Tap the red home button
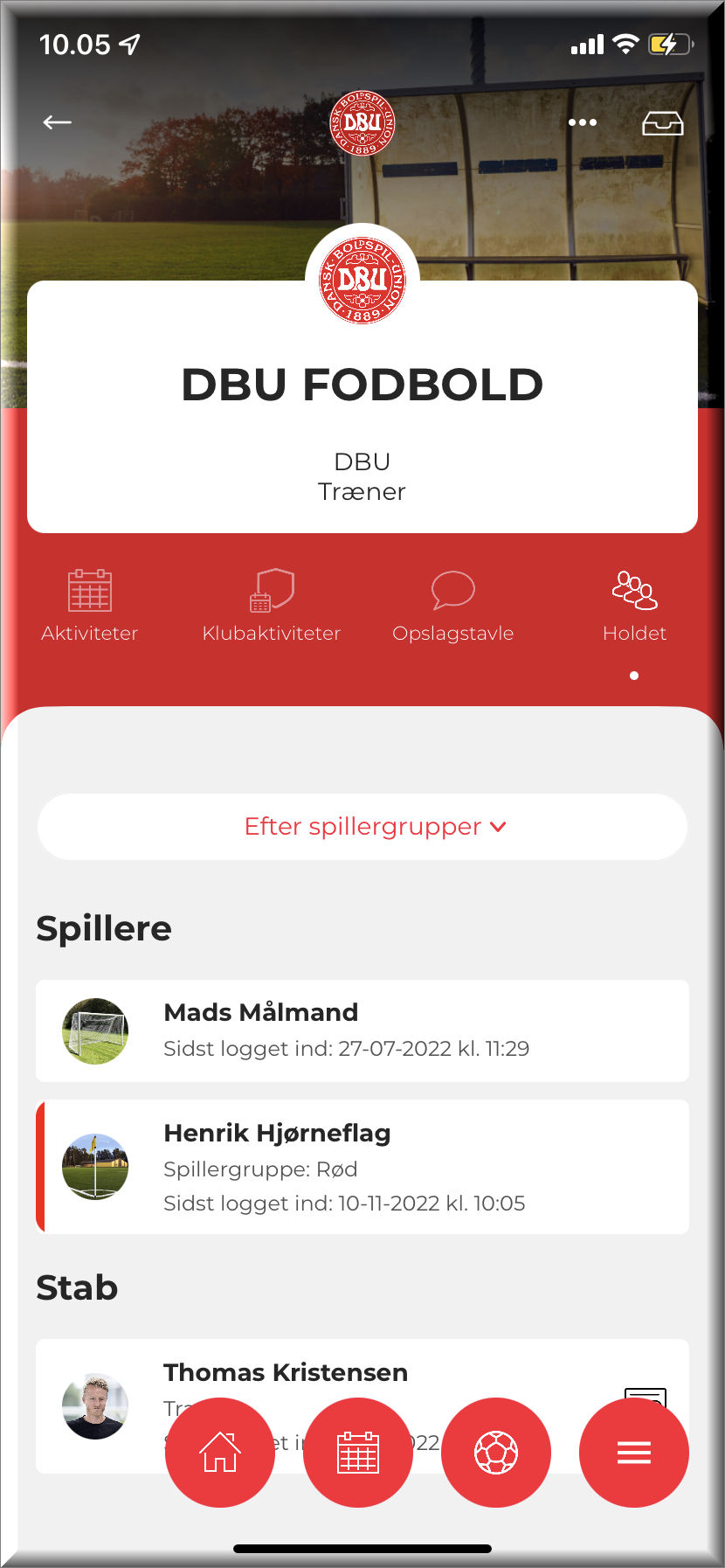Screen dimensions: 725x1568 pyautogui.click(x=220, y=1453)
